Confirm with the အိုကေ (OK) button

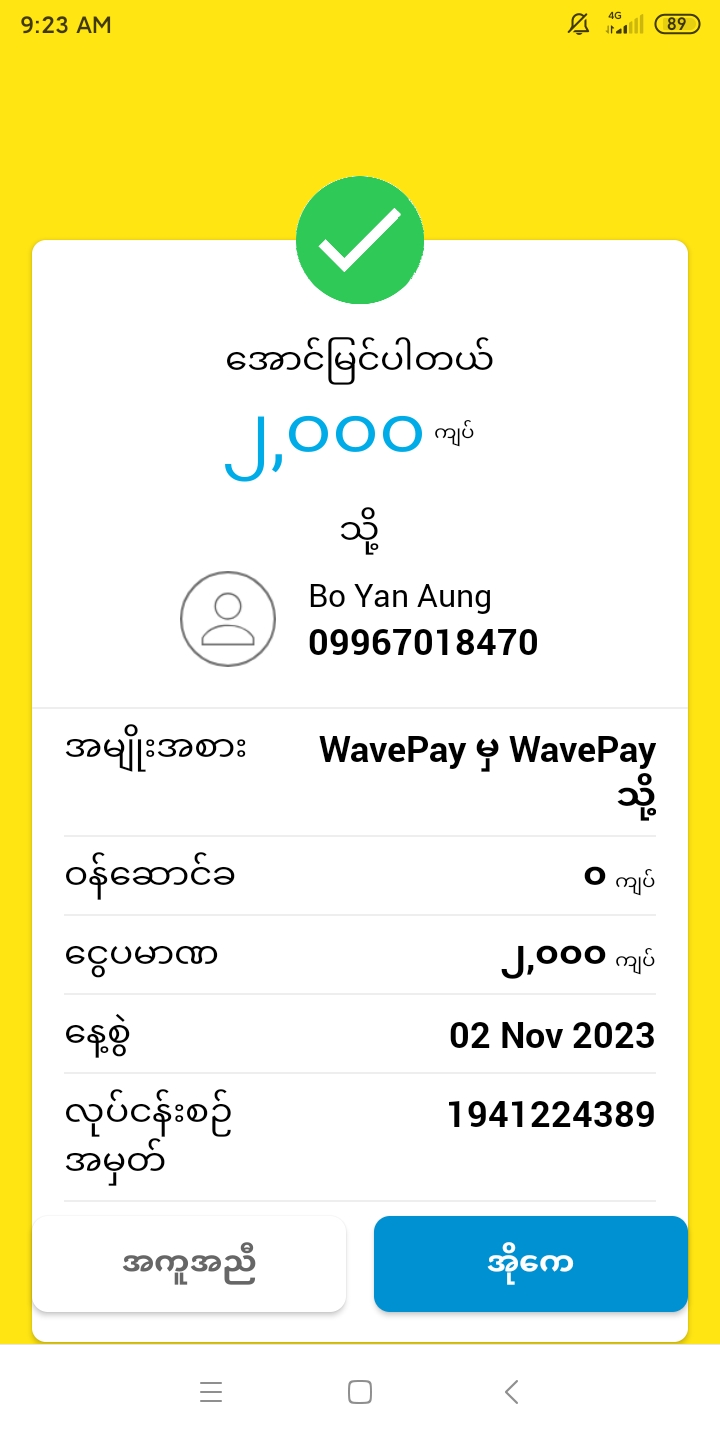pyautogui.click(x=530, y=1263)
